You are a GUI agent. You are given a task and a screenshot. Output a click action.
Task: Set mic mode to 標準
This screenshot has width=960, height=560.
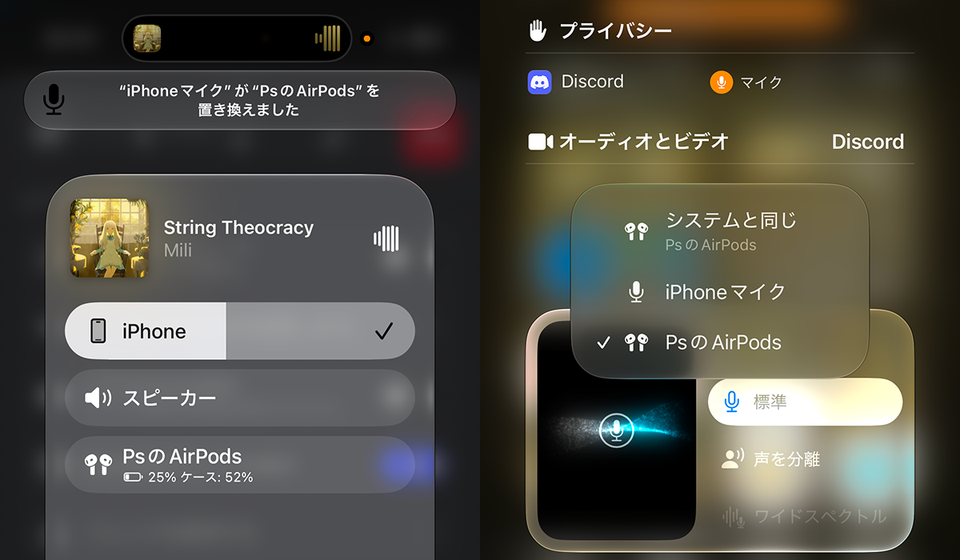click(805, 401)
